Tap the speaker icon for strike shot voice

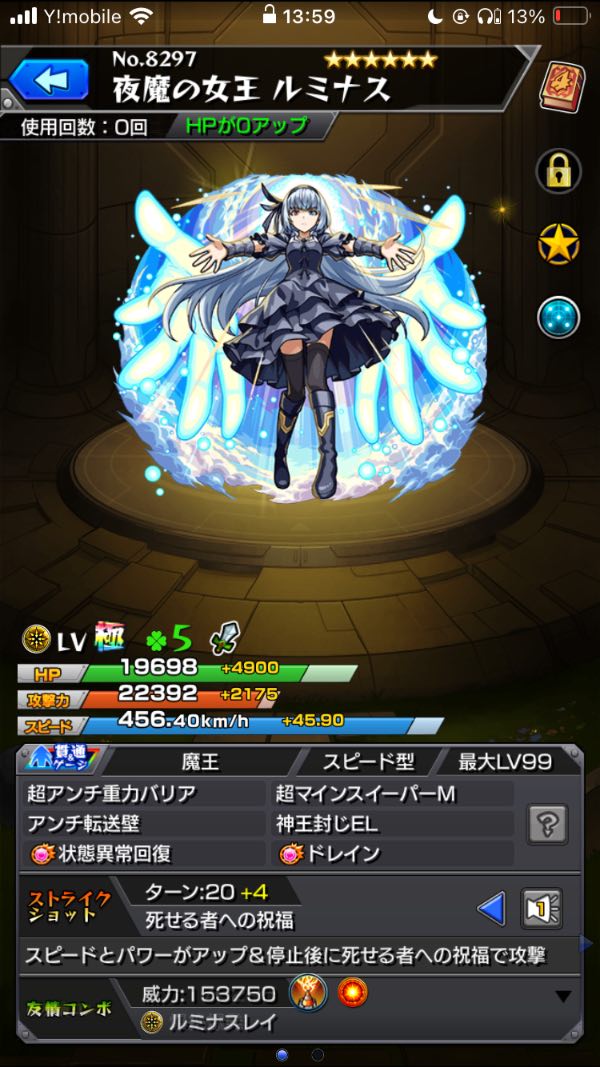(x=542, y=909)
